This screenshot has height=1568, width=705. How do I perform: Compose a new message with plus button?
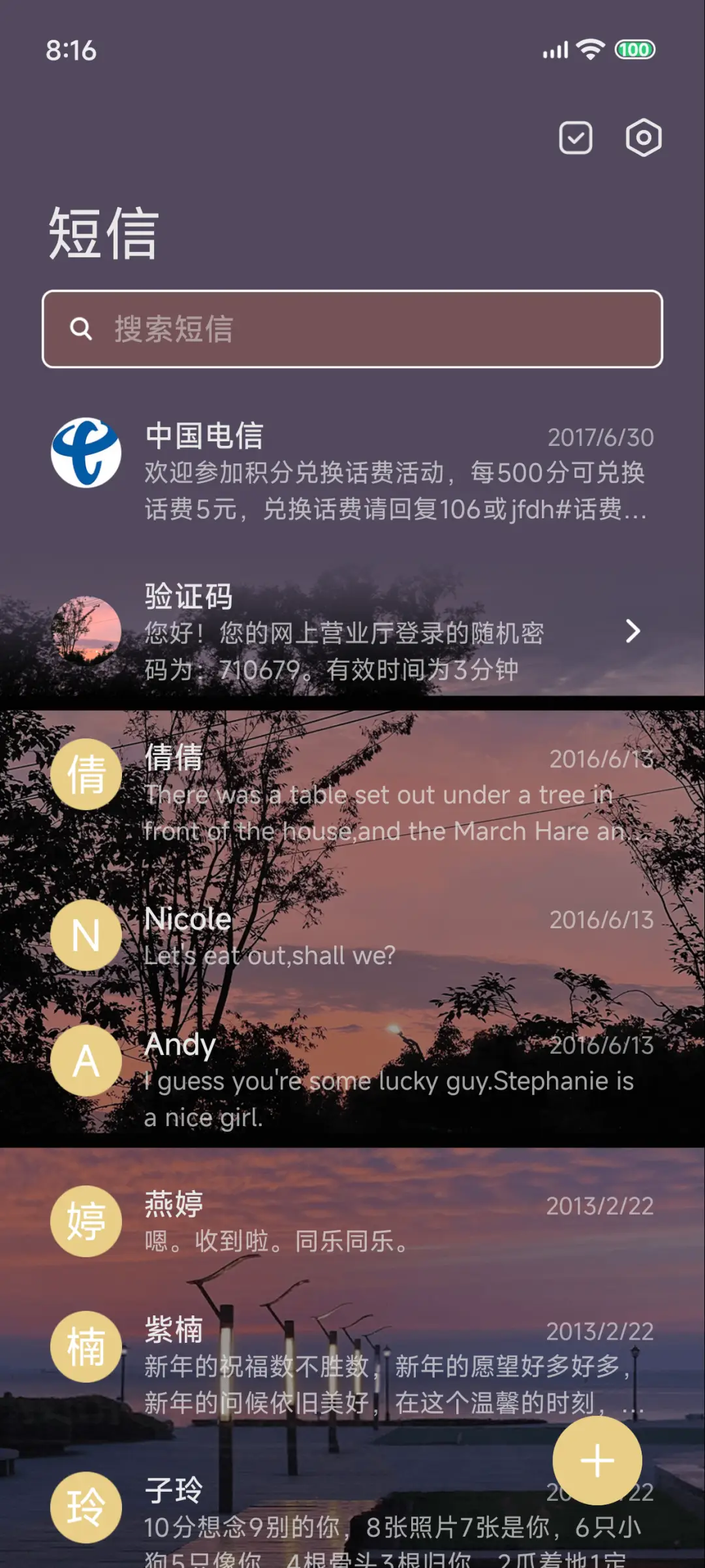coord(597,1460)
